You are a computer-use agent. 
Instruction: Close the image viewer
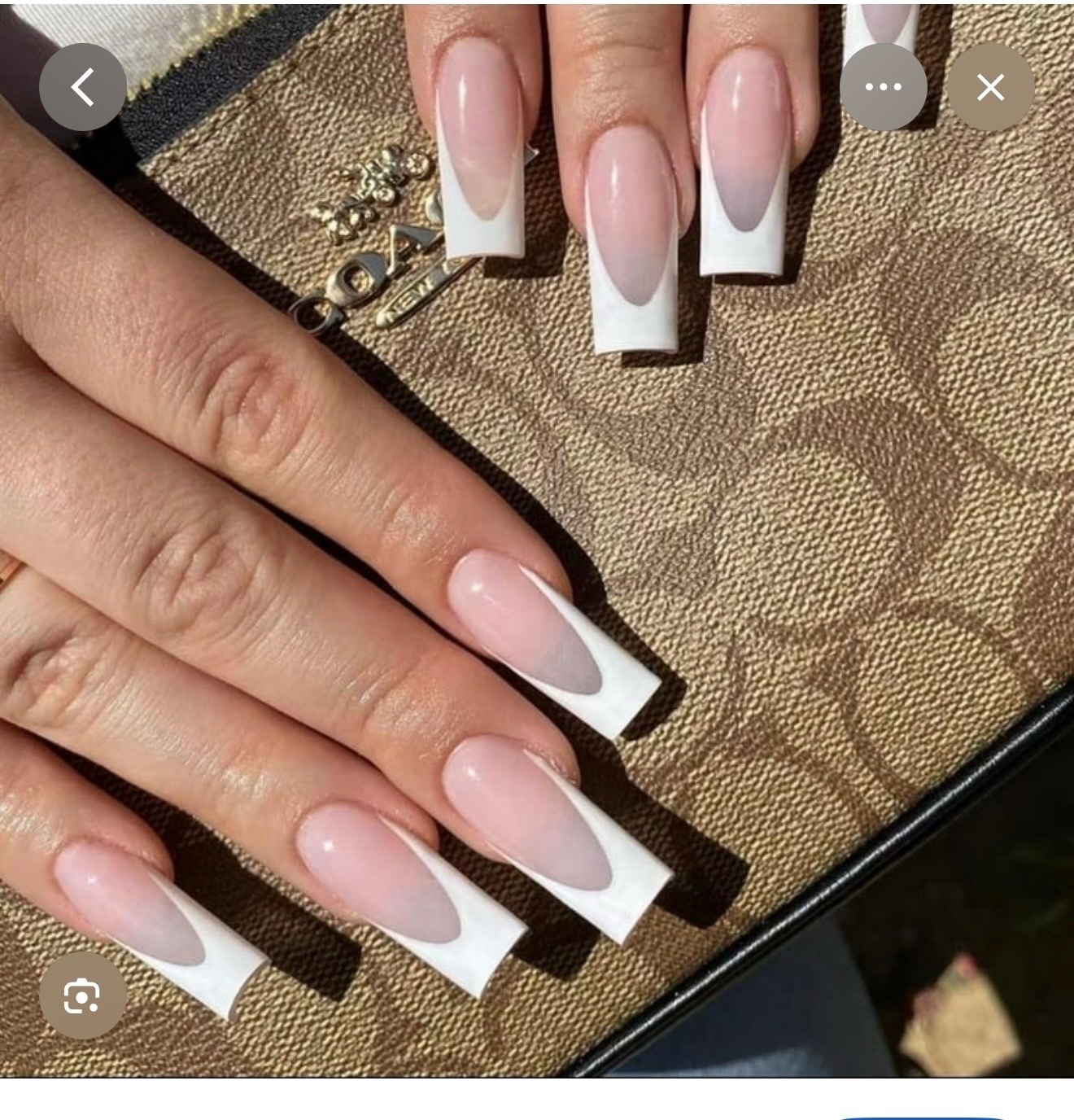[990, 87]
